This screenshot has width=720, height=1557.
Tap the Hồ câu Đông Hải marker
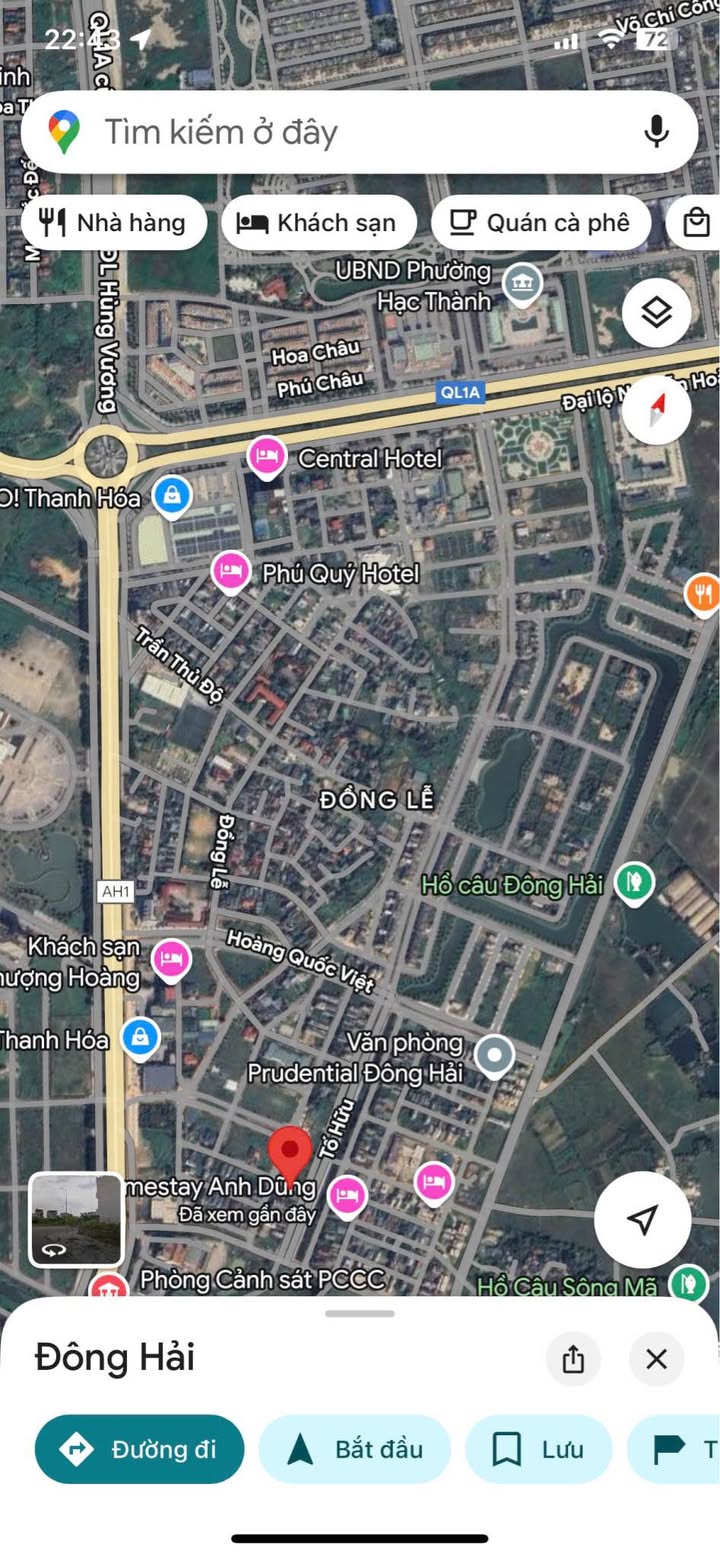click(x=634, y=883)
